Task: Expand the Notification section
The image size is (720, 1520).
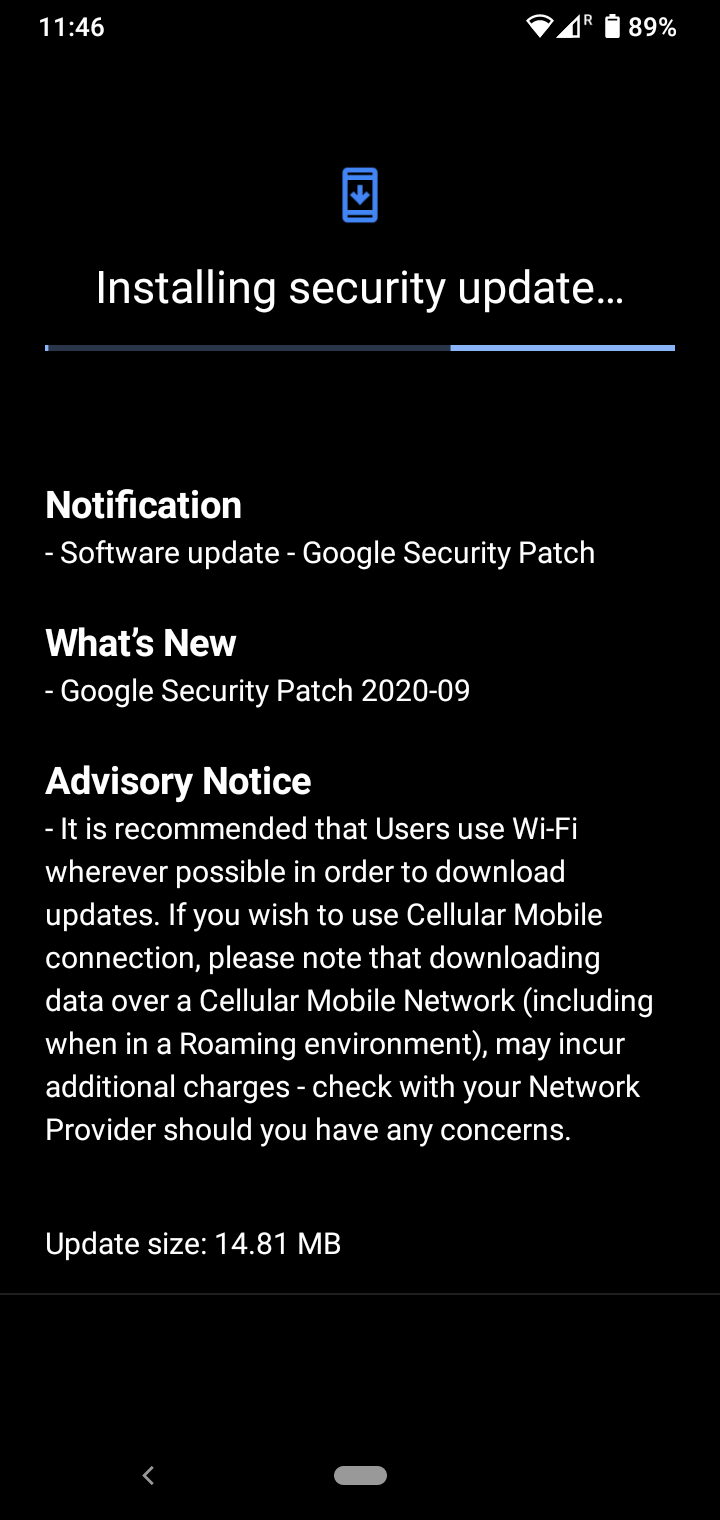Action: click(143, 505)
